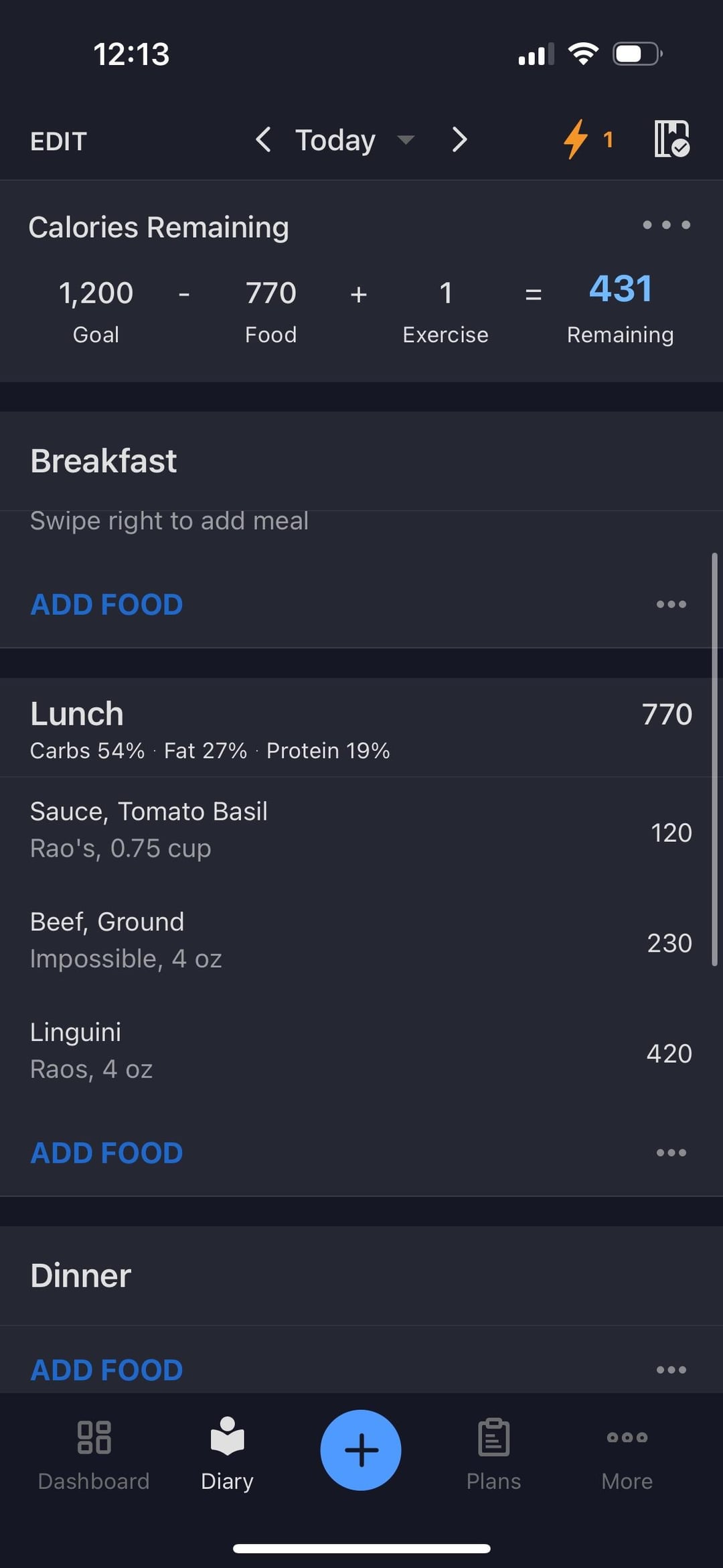The image size is (723, 1568).
Task: Open Calories Remaining options menu
Action: pos(666,225)
